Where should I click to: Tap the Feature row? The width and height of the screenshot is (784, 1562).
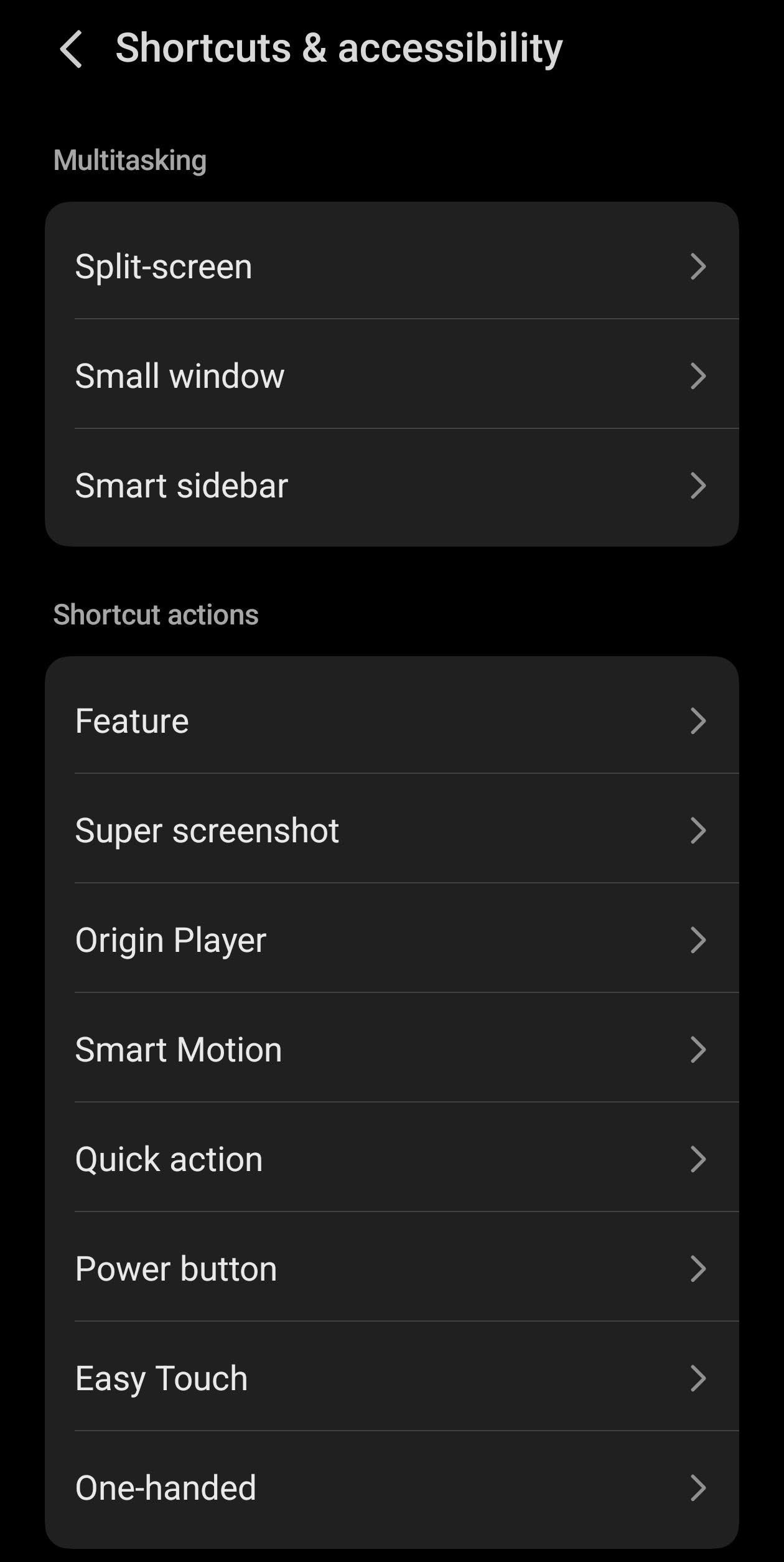(391, 721)
